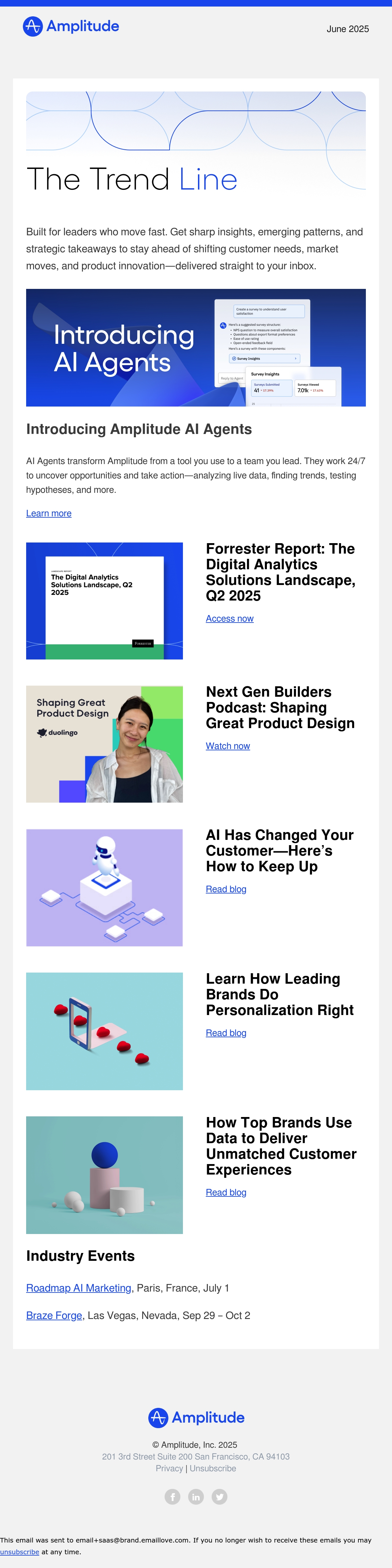Tap Unsubscribe next to Privacy
Screen dimensions: 392x1568
coord(213,1468)
